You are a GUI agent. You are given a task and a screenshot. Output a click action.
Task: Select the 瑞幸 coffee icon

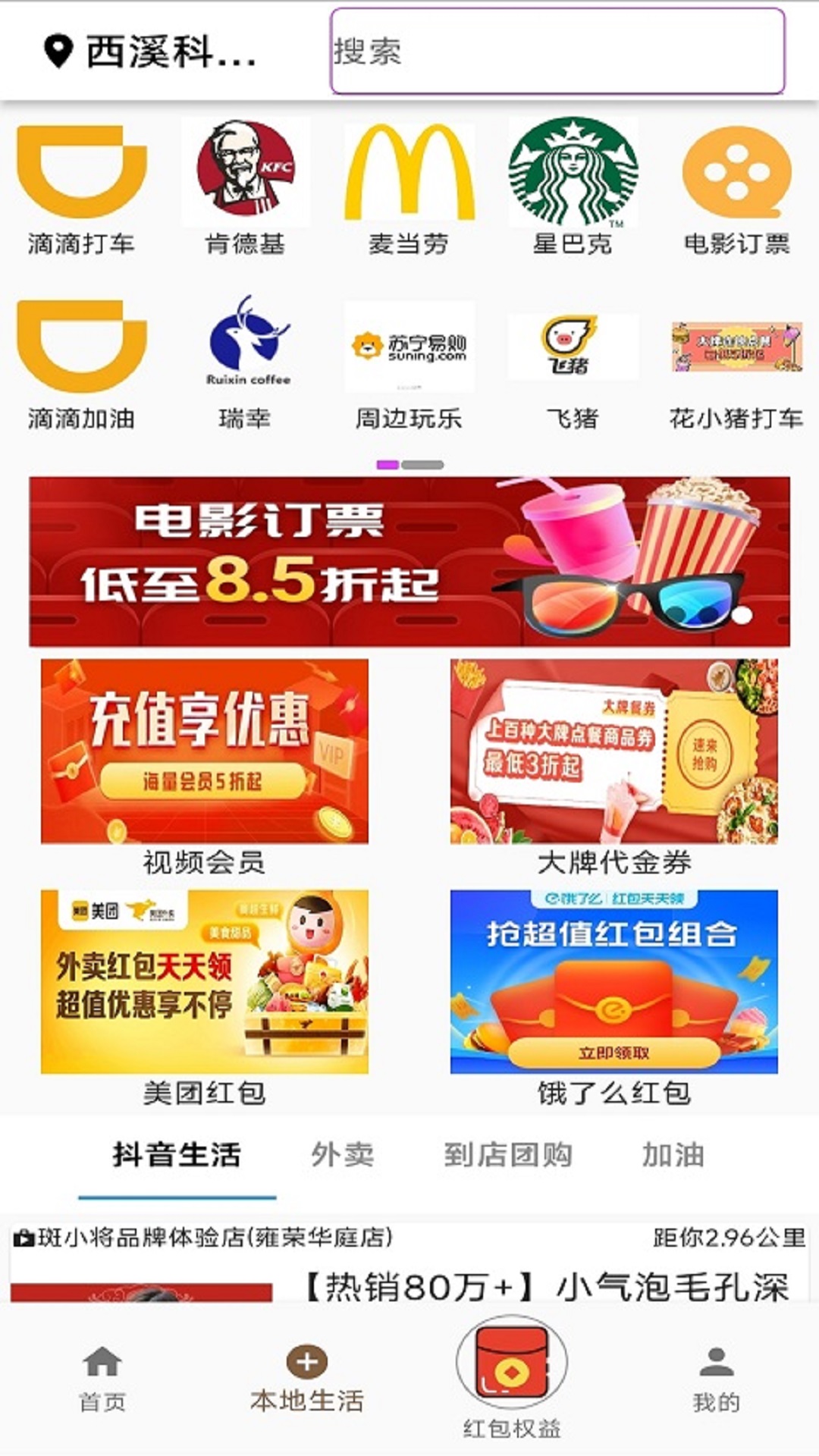[x=245, y=364]
